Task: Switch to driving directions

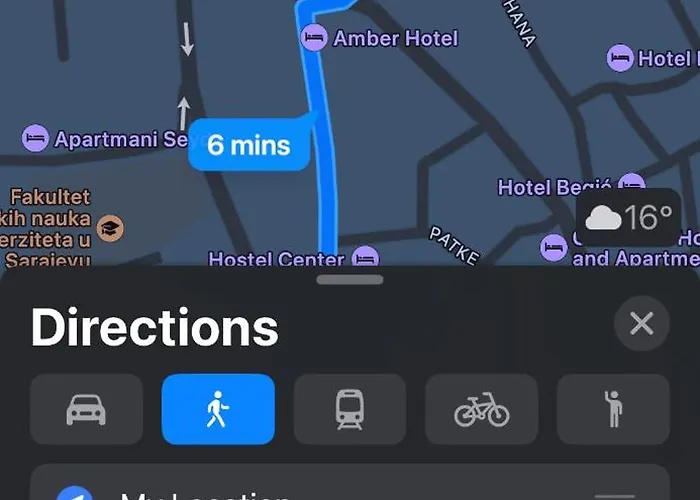Action: tap(86, 409)
